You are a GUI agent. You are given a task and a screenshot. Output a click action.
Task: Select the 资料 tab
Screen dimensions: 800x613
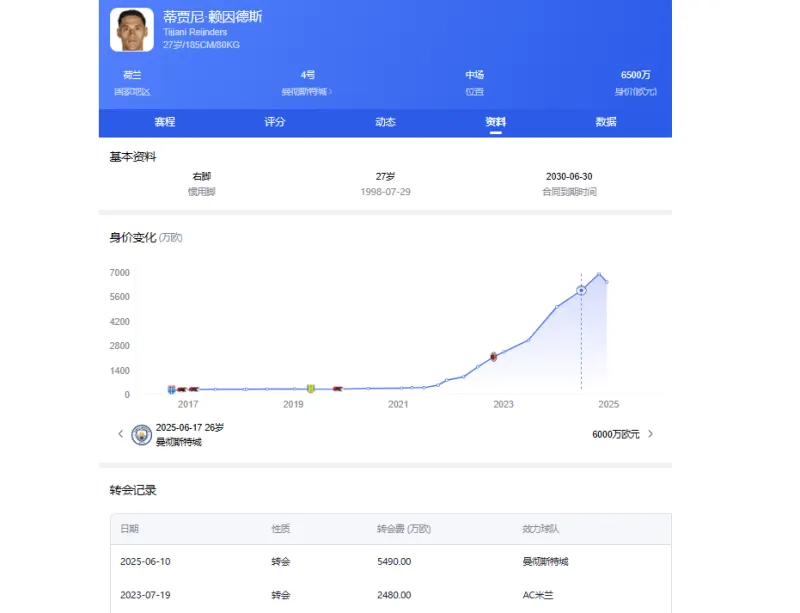pos(495,122)
